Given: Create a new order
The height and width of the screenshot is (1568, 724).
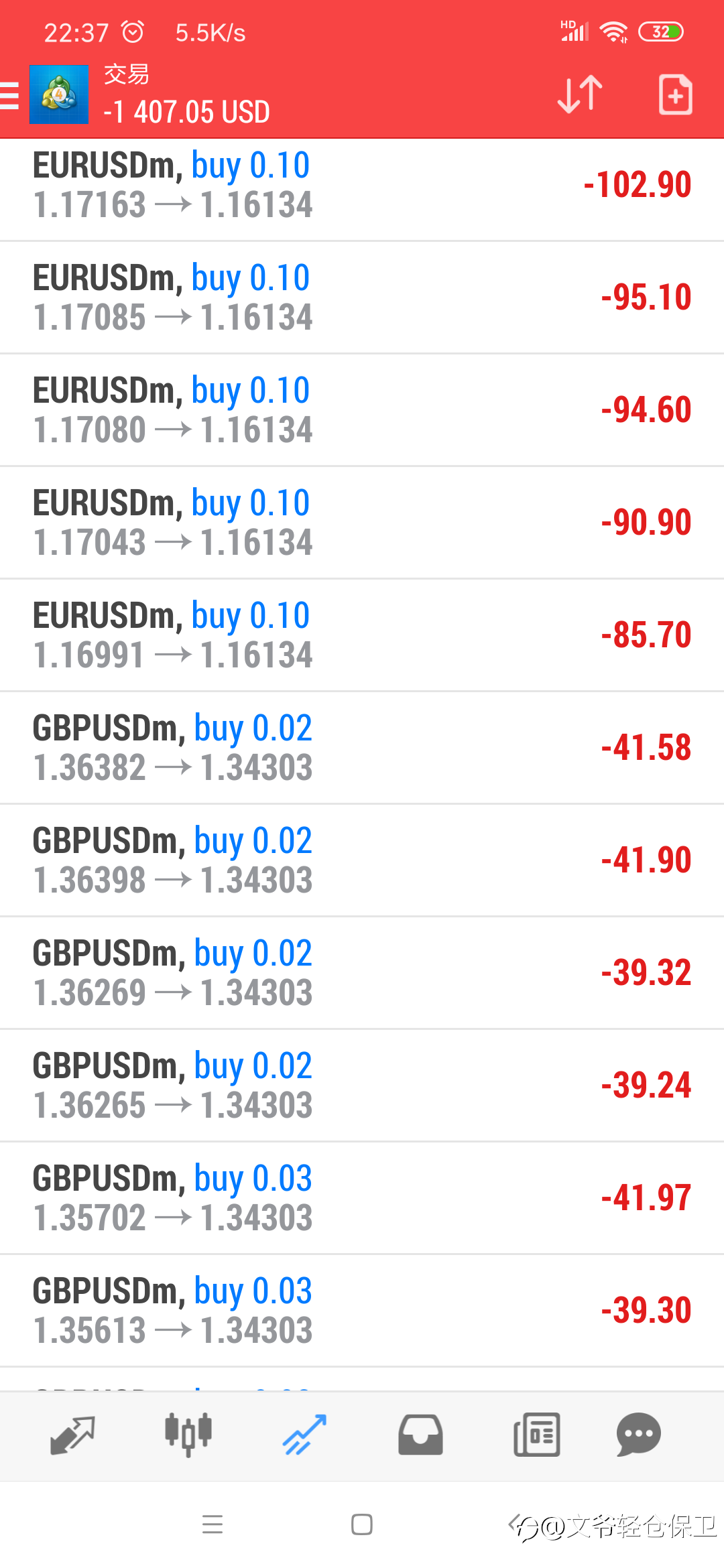Looking at the screenshot, I should coord(675,94).
